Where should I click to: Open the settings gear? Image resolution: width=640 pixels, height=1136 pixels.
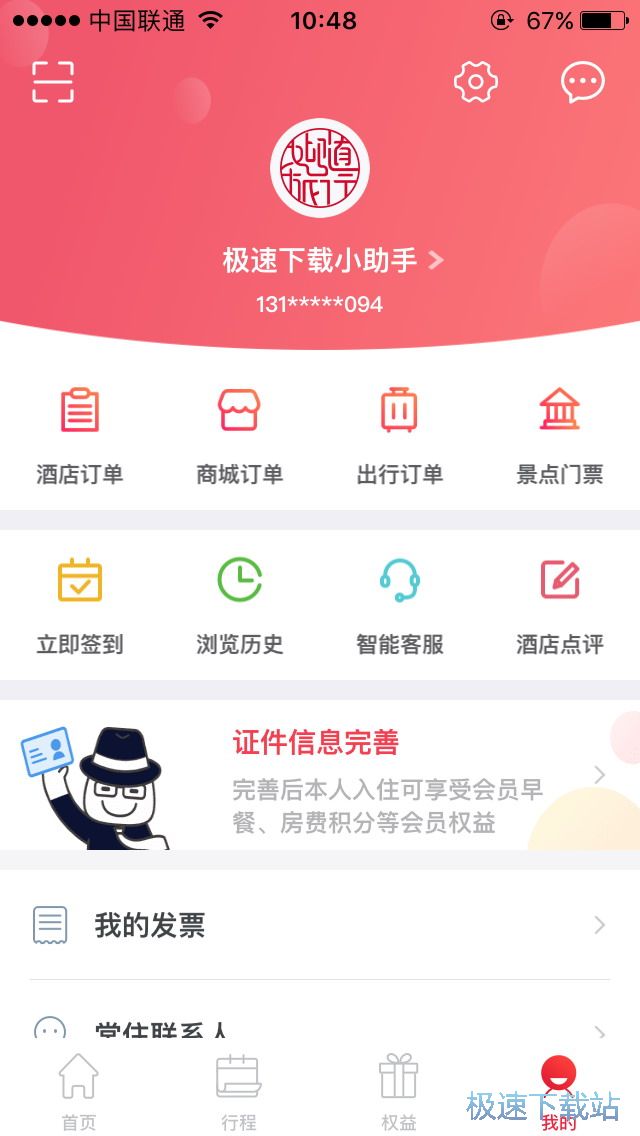pos(476,82)
